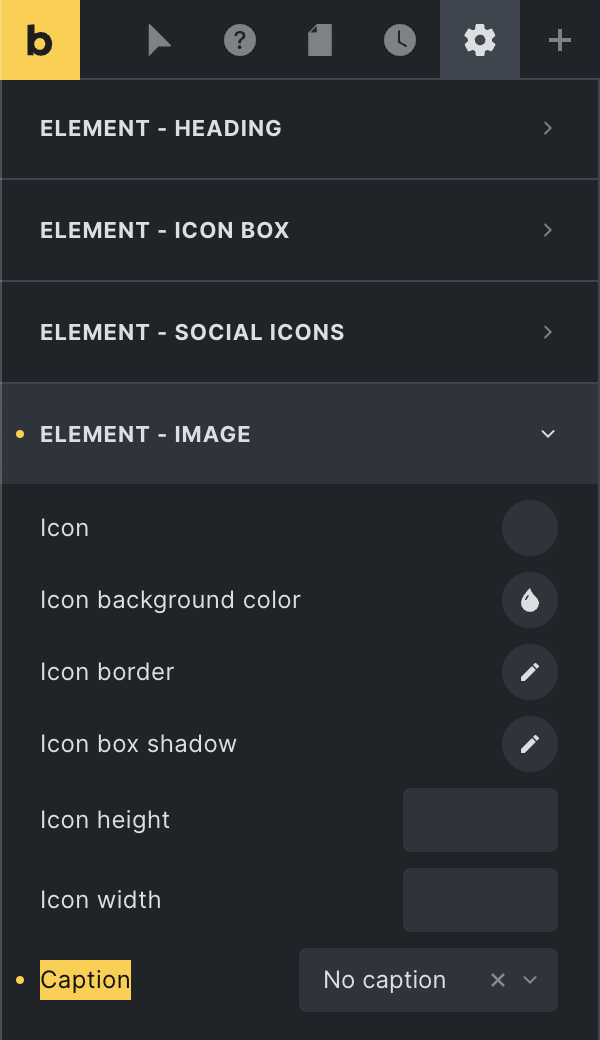The image size is (600, 1040).
Task: Tap the yellow Bricks logo button
Action: [x=40, y=40]
